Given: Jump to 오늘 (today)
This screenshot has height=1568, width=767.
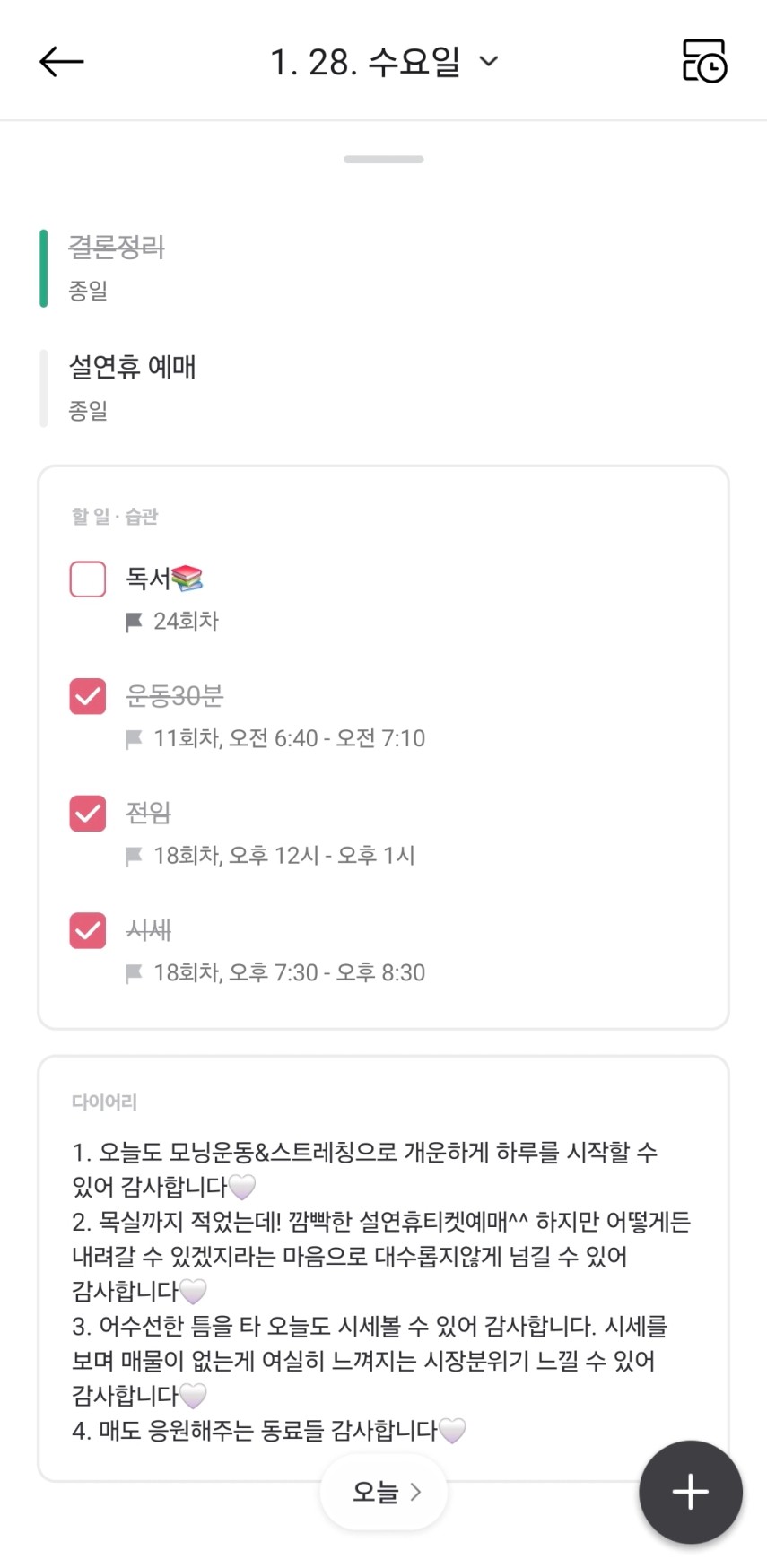Looking at the screenshot, I should click(x=384, y=1492).
